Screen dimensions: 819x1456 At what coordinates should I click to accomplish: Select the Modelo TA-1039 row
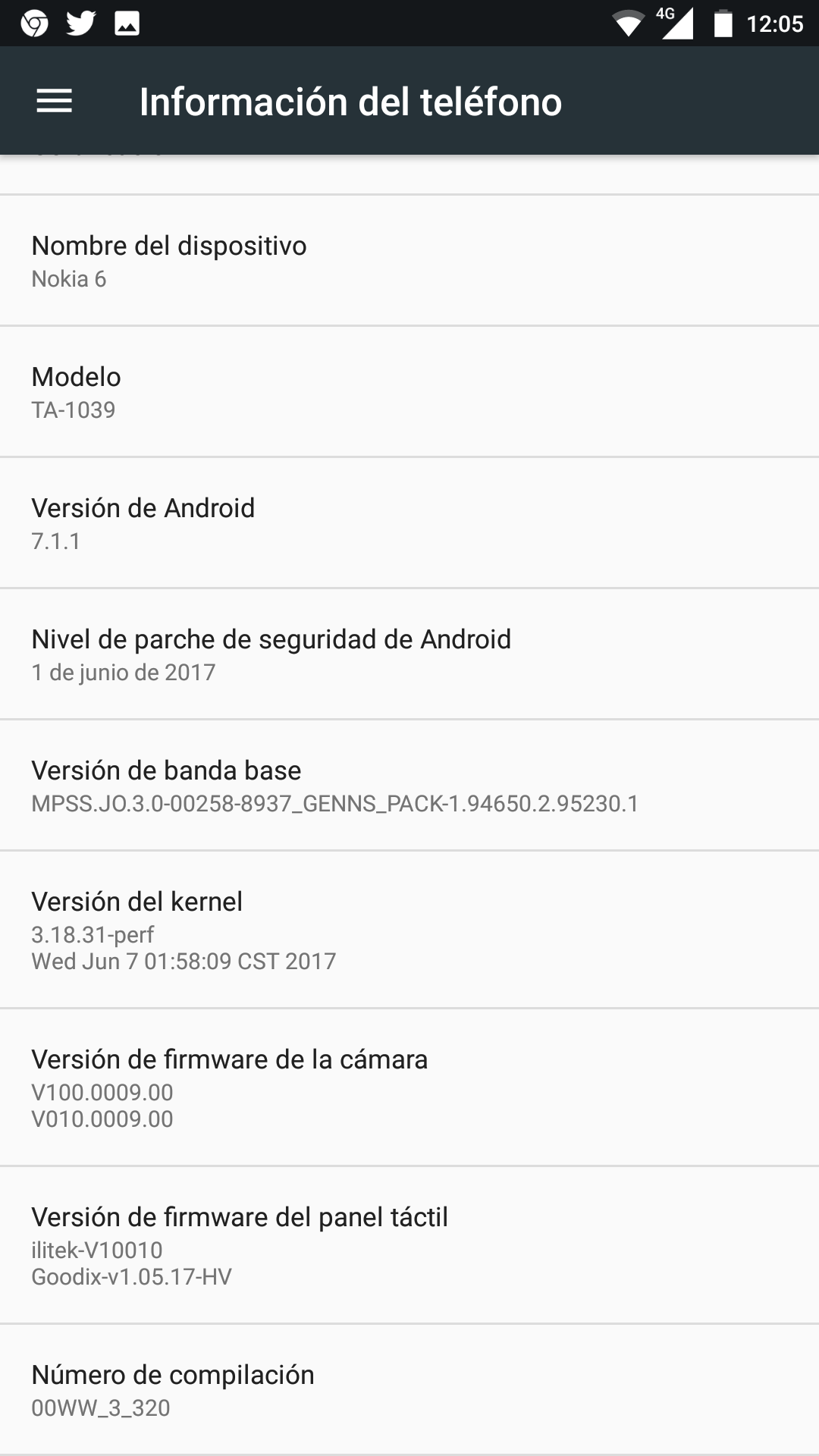pos(409,392)
